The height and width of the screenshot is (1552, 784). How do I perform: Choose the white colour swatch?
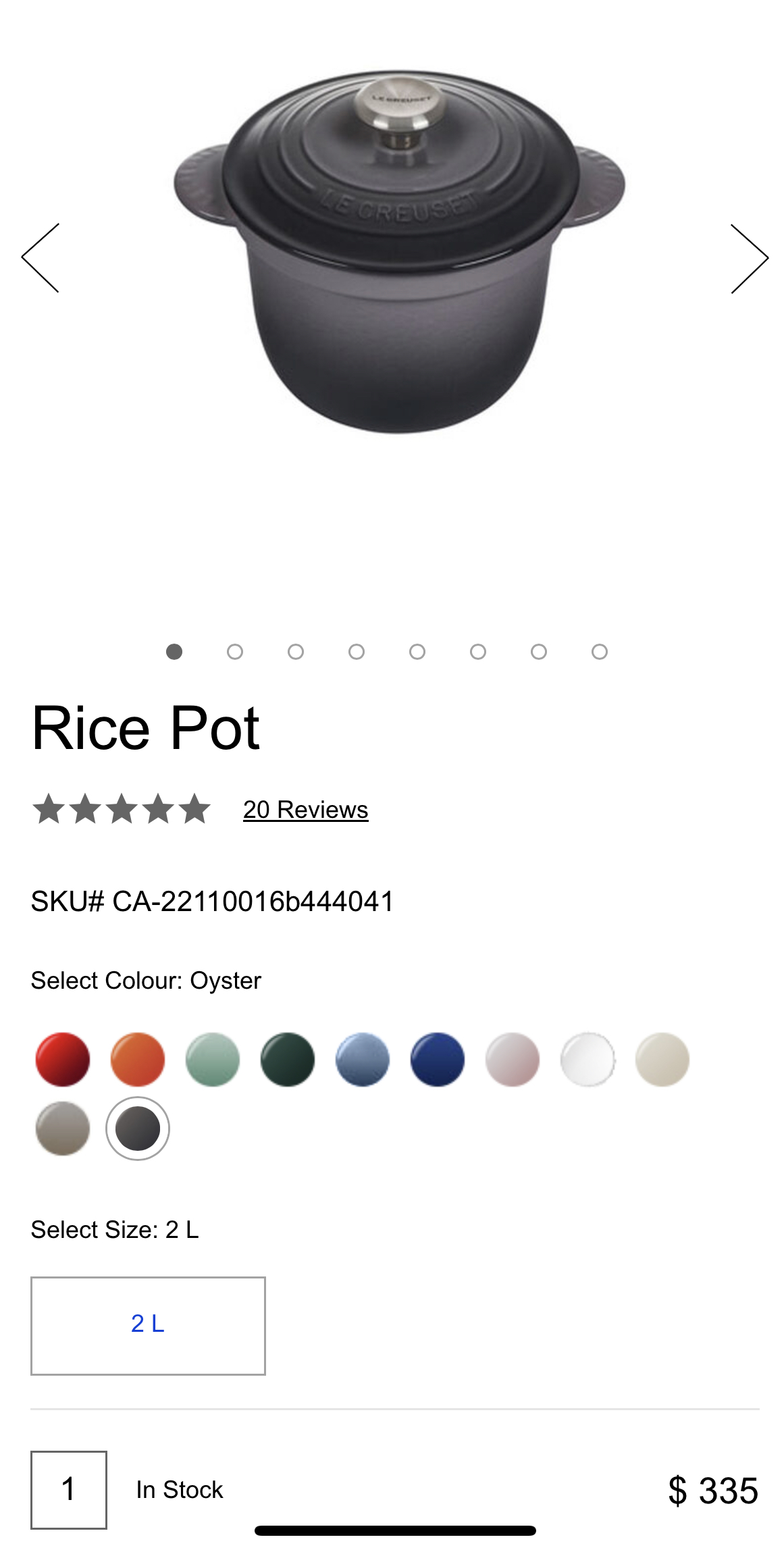point(587,1059)
